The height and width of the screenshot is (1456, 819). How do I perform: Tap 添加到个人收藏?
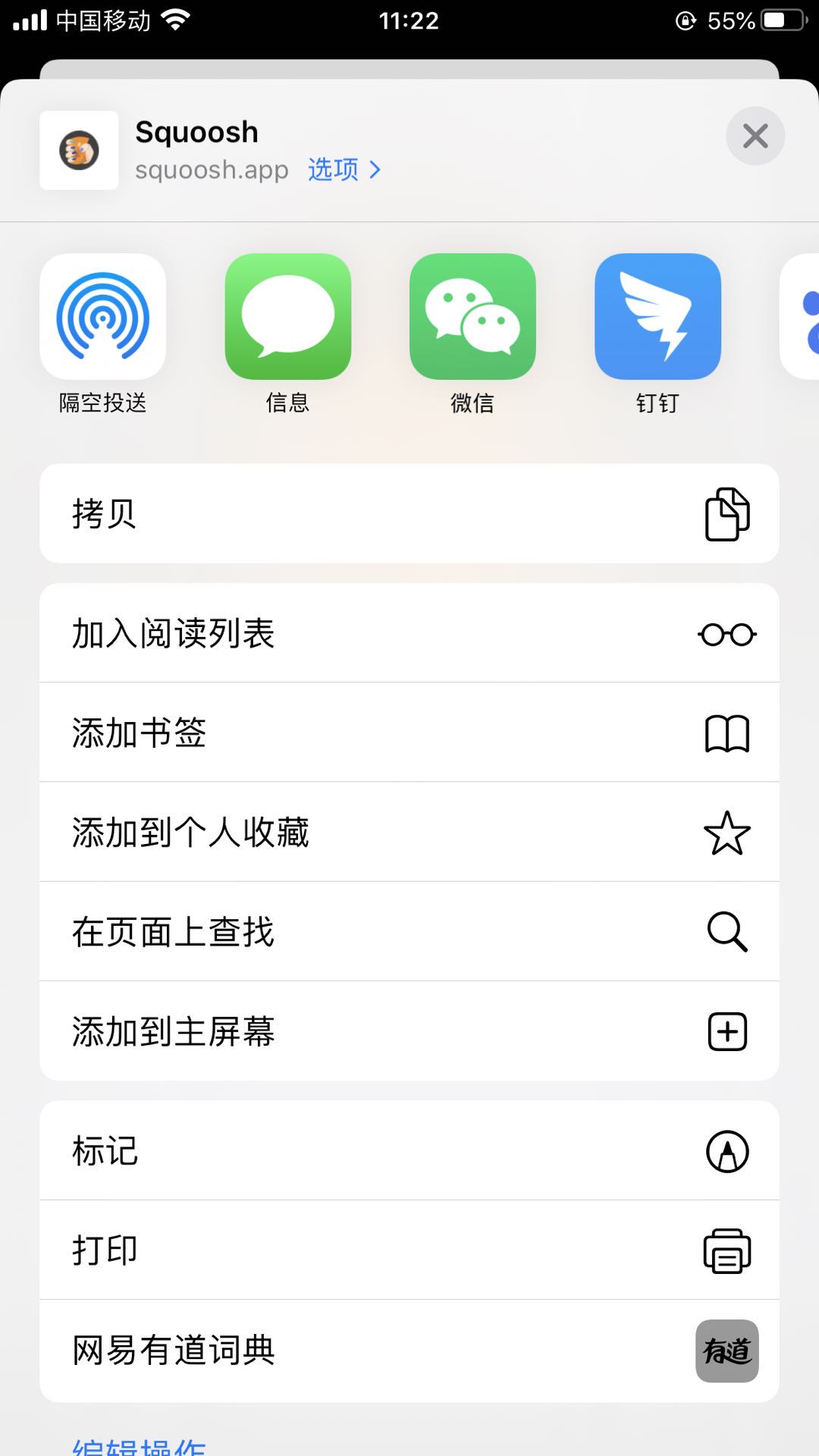click(409, 832)
